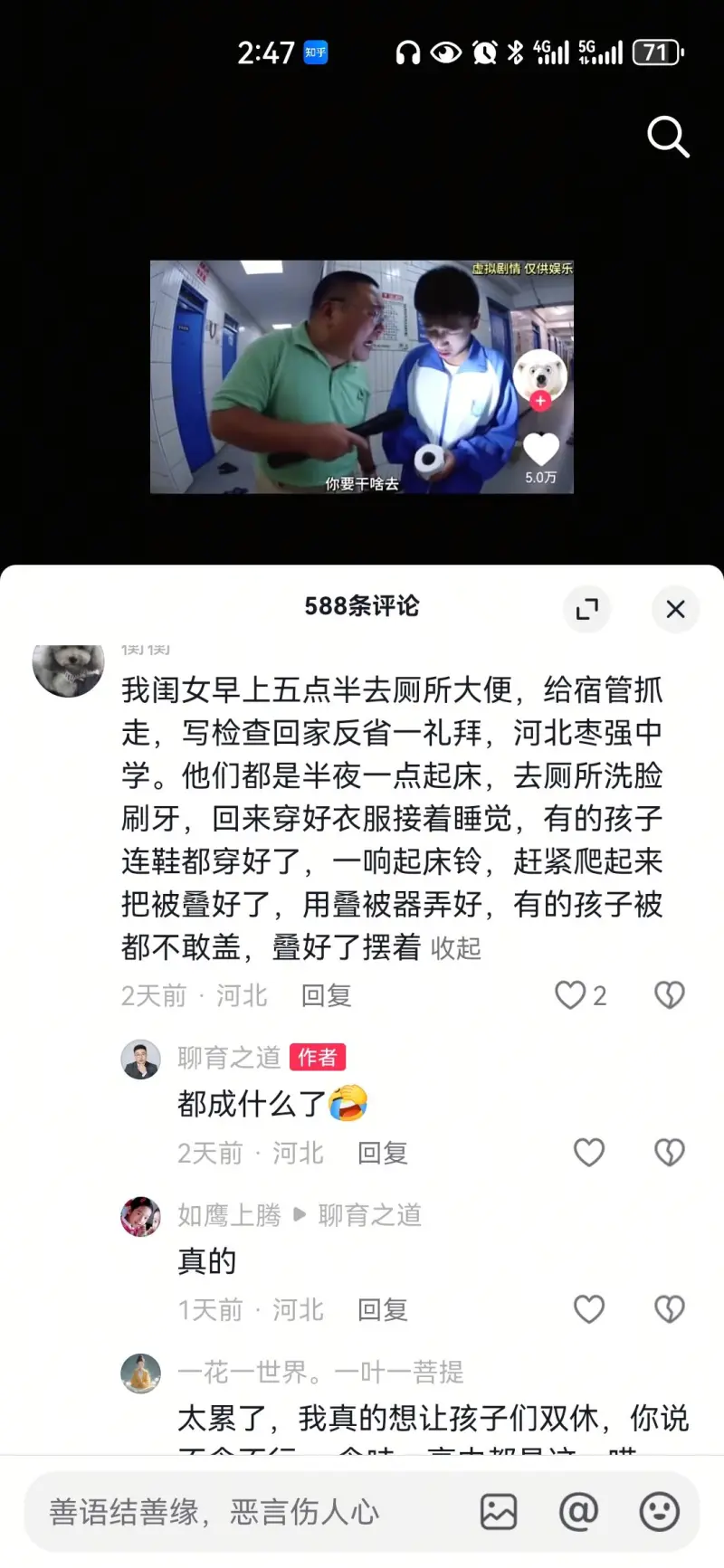Image resolution: width=724 pixels, height=1568 pixels.
Task: Like 聊育之道's reply 都成什么了
Action: tap(589, 1152)
